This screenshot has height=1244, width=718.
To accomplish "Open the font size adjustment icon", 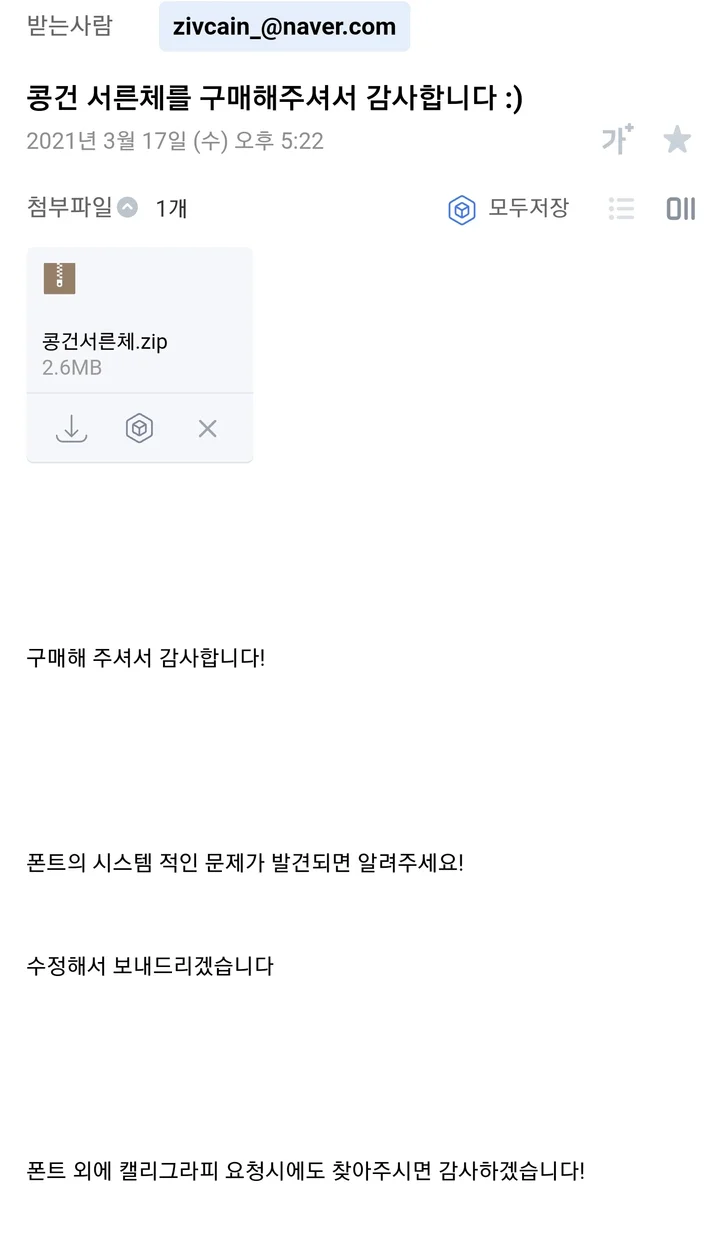I will click(617, 139).
